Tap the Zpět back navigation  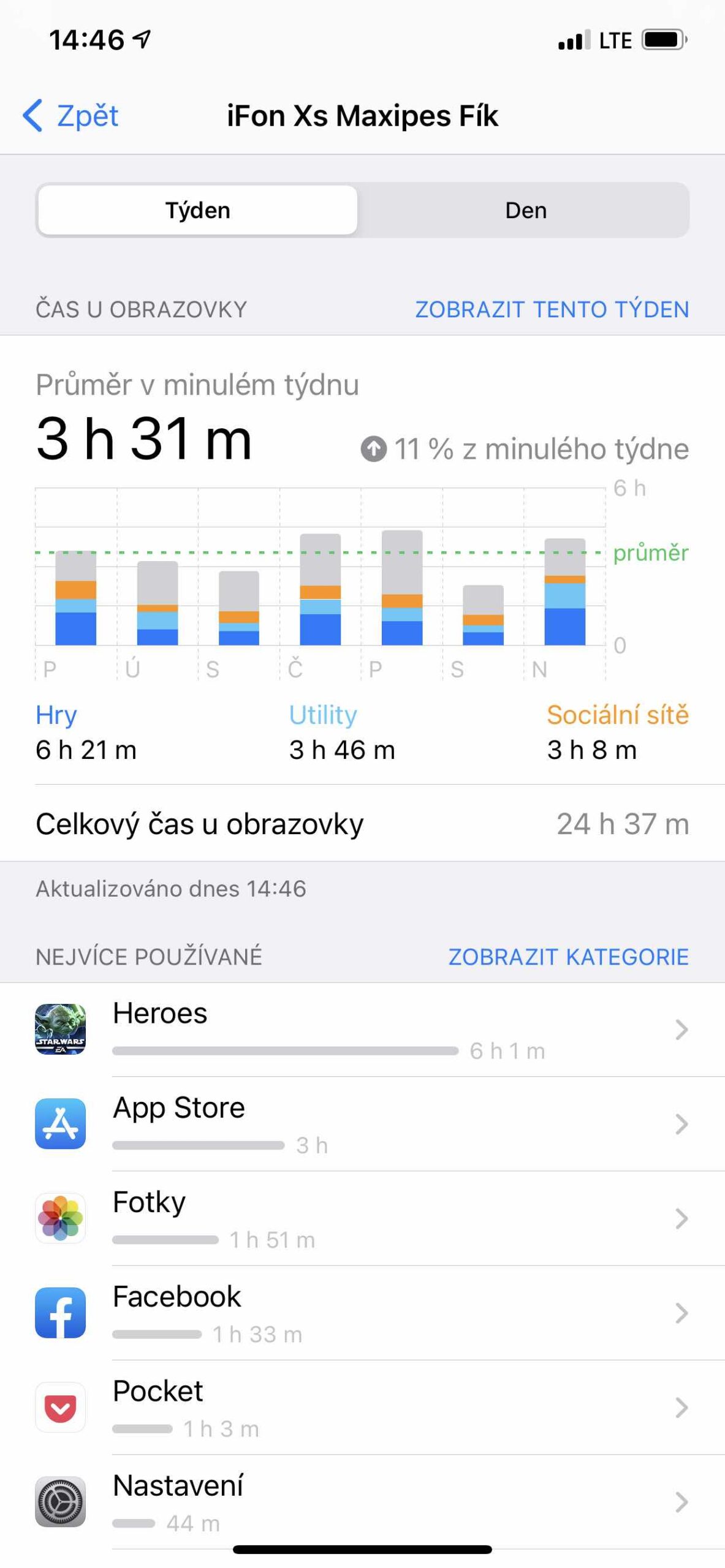pos(70,115)
